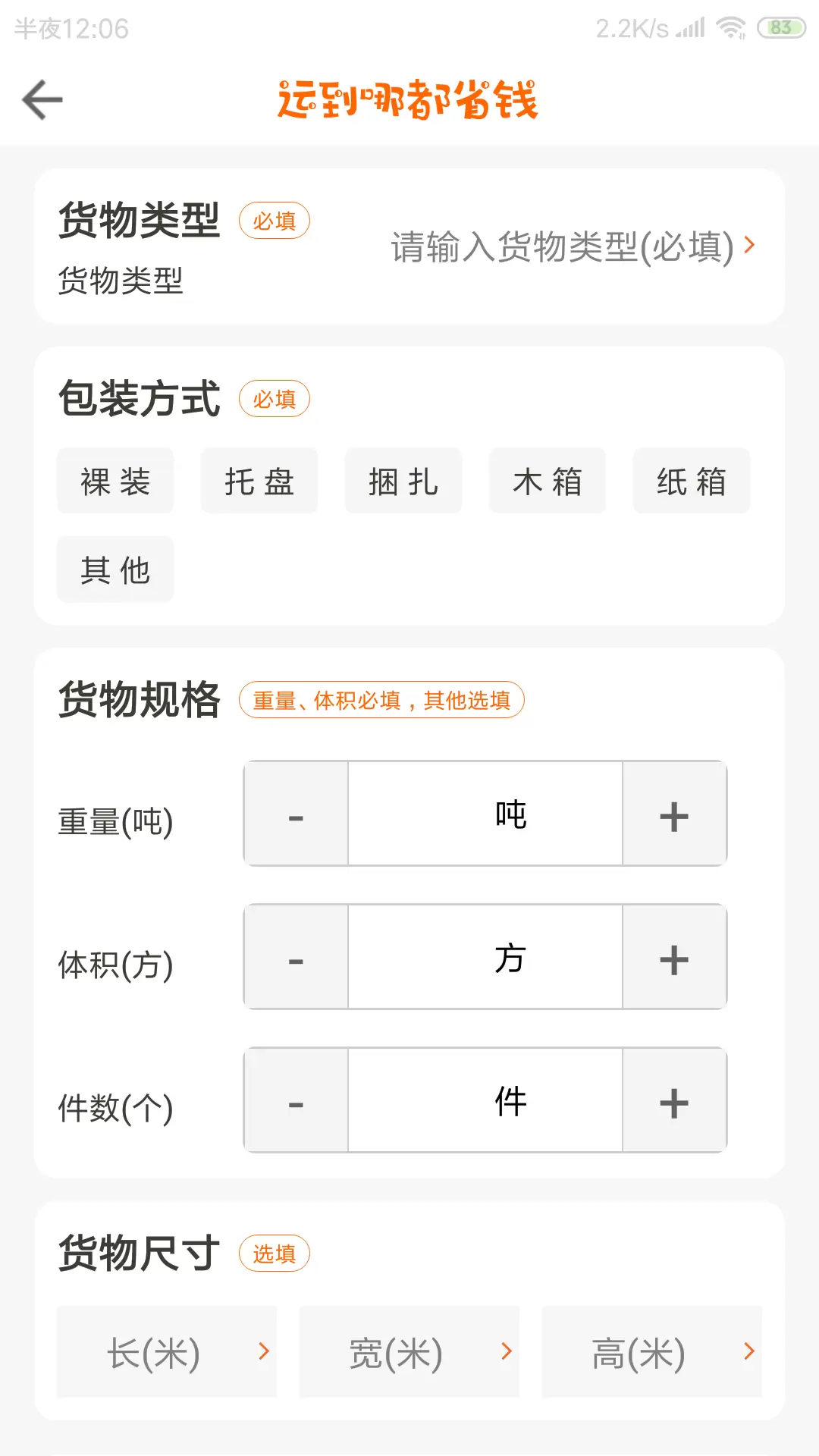
Task: Pick 木箱 packaging option
Action: (548, 481)
